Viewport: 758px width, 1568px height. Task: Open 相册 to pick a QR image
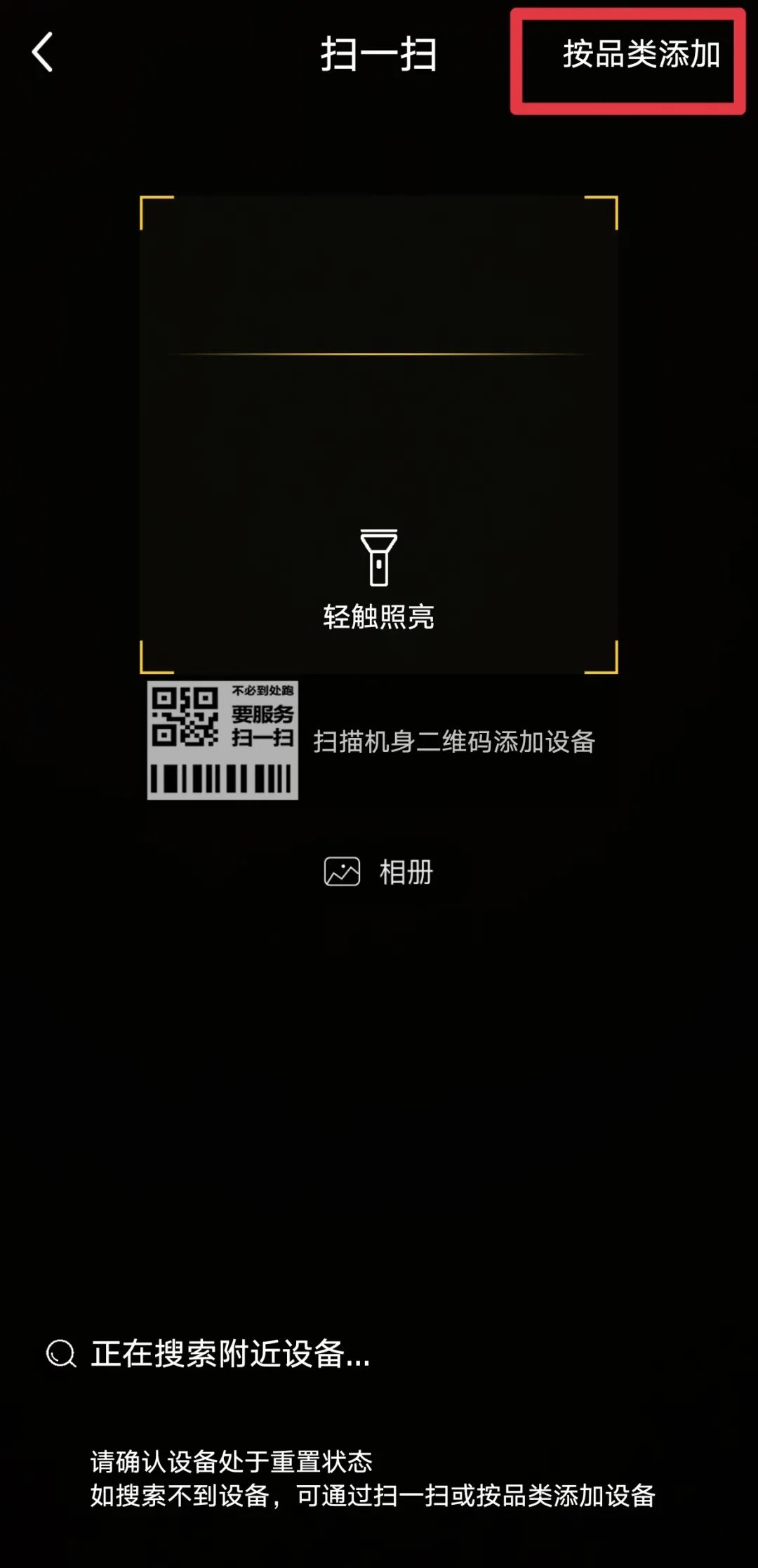pyautogui.click(x=379, y=872)
